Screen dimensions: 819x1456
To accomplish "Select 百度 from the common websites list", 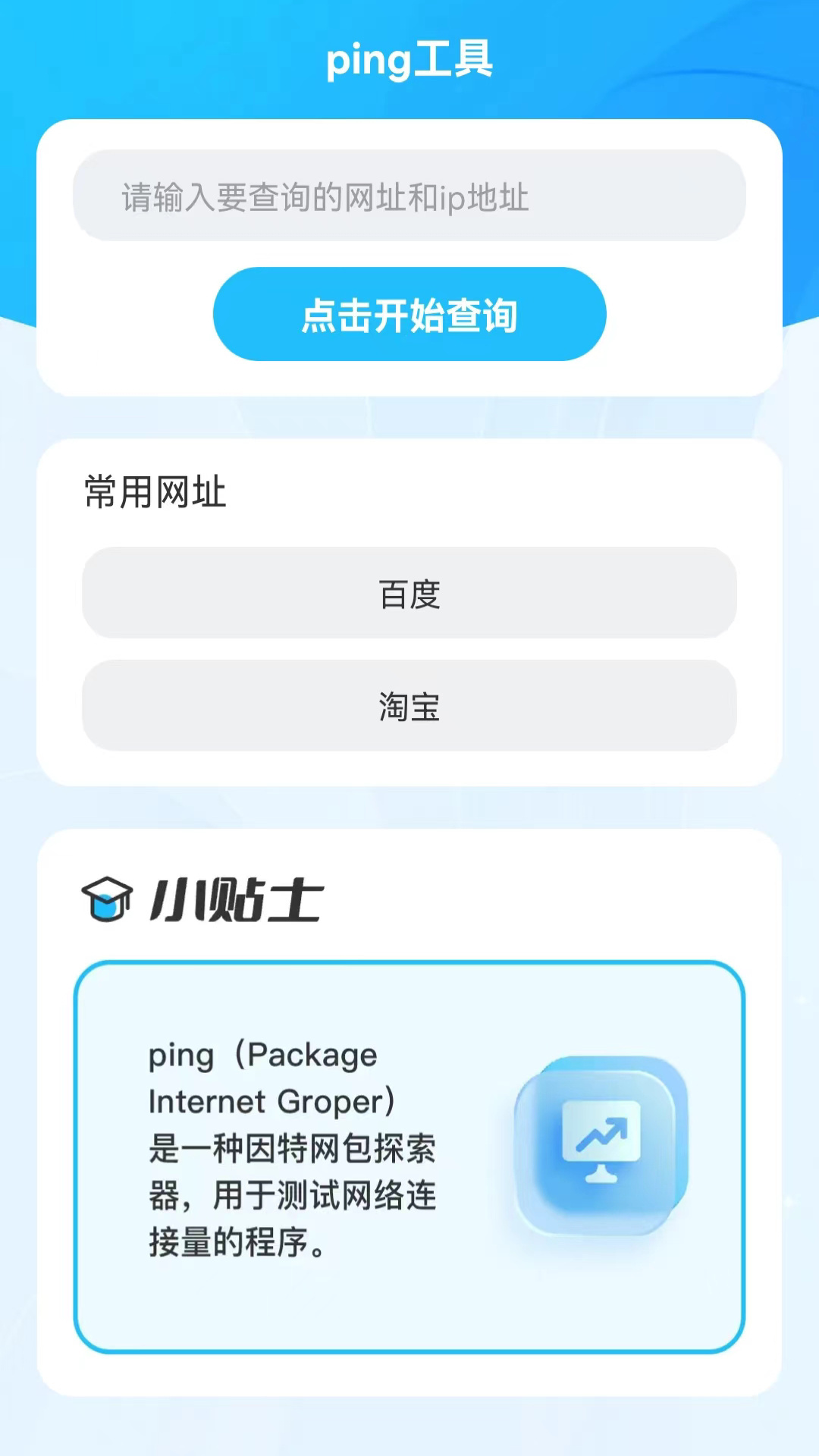I will click(409, 595).
